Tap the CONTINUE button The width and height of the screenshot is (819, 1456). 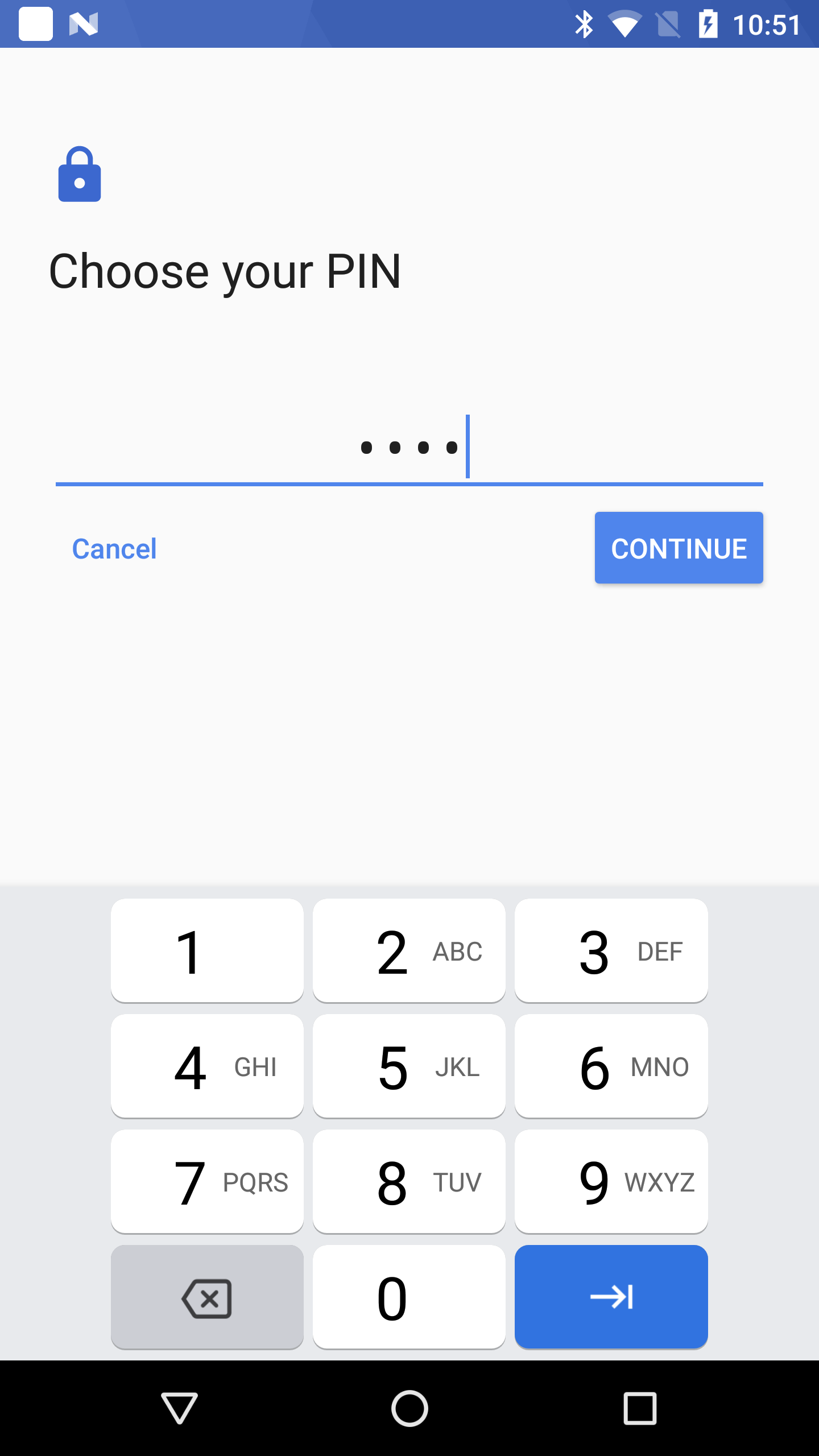point(679,548)
